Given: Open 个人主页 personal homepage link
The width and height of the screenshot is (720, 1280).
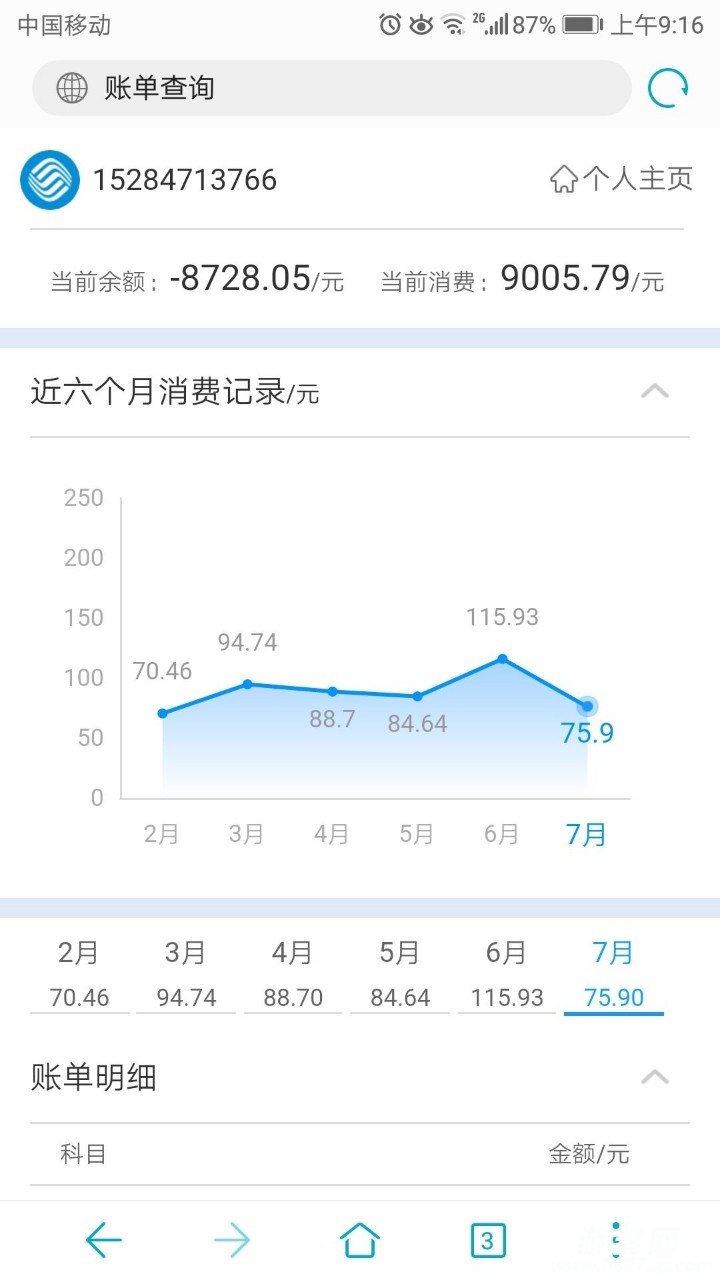Looking at the screenshot, I should [x=621, y=179].
